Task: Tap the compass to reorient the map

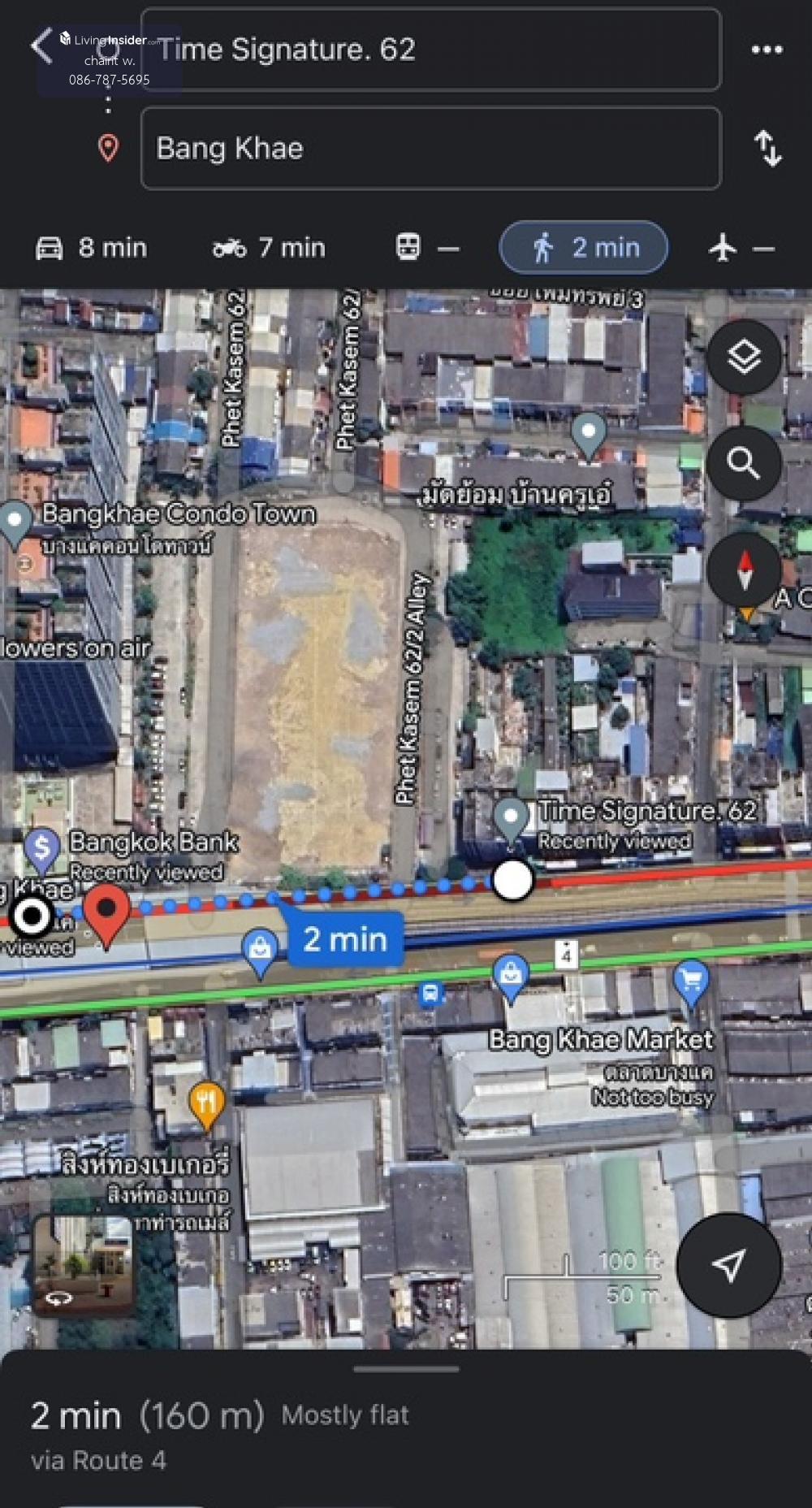Action: point(744,570)
